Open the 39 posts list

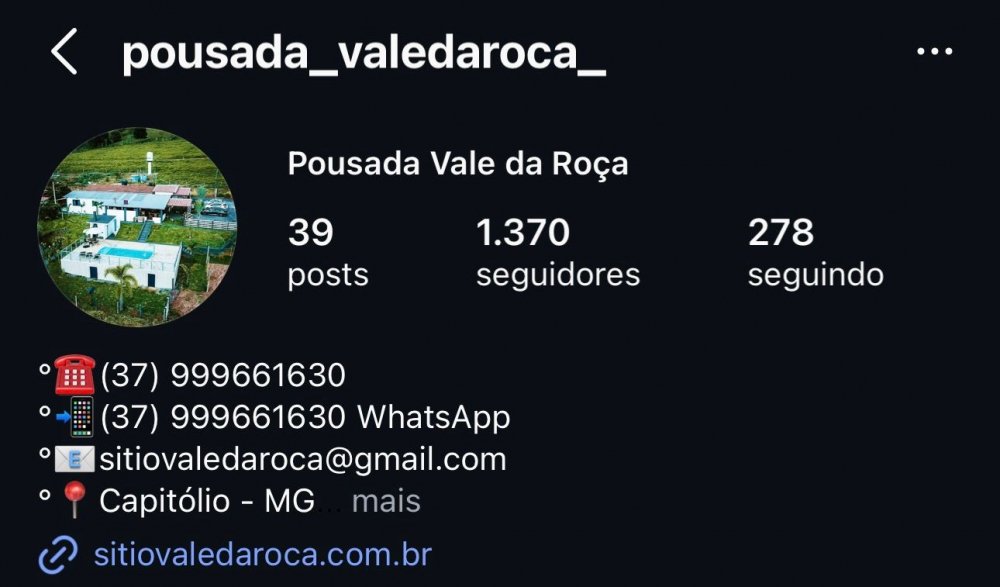coord(327,253)
